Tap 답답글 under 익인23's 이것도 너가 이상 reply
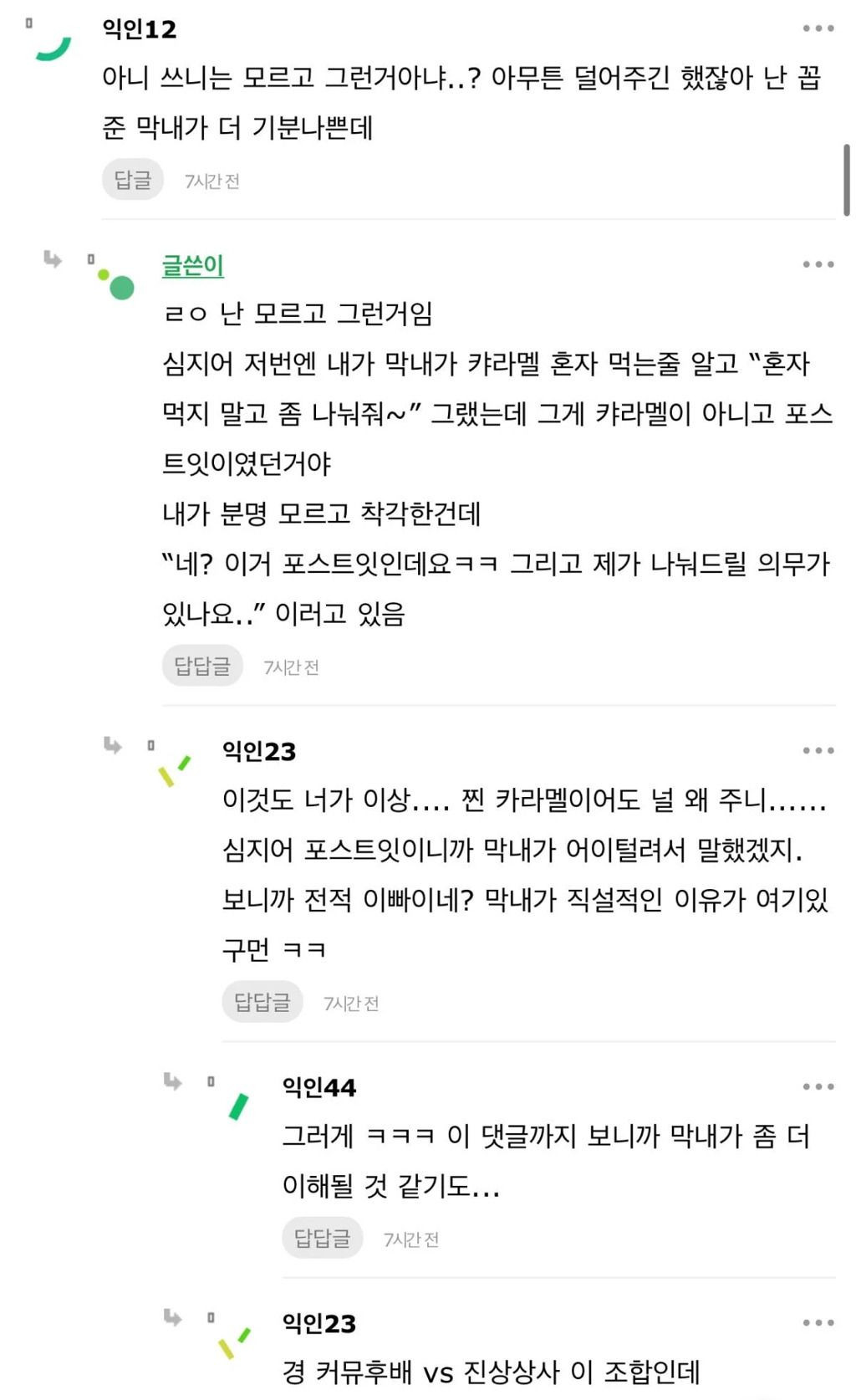 coord(262,1002)
